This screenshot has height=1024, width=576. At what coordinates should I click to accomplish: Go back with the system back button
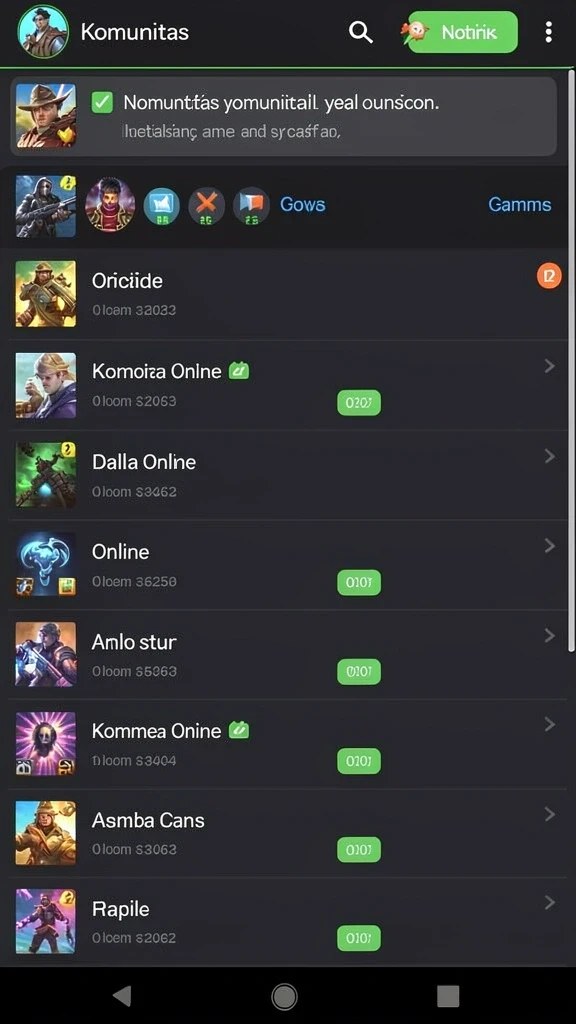[x=122, y=996]
